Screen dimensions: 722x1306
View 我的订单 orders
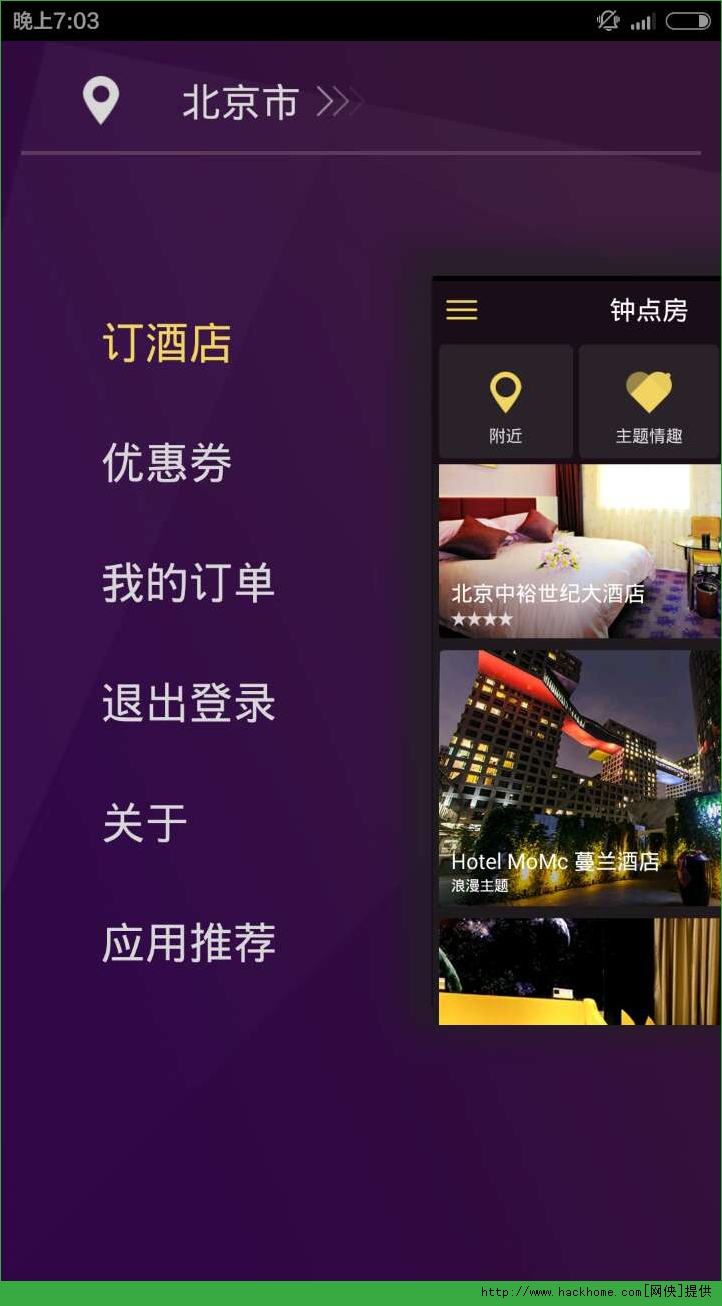click(x=188, y=583)
